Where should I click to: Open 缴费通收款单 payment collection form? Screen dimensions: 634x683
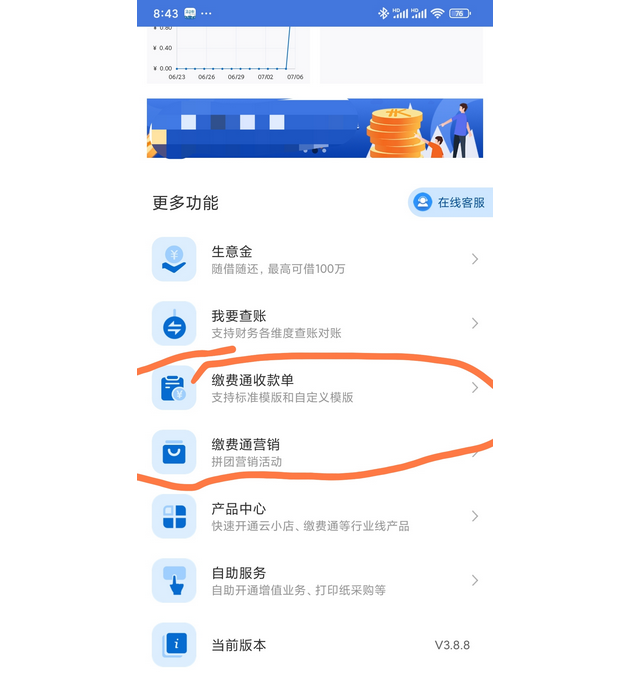(x=315, y=388)
